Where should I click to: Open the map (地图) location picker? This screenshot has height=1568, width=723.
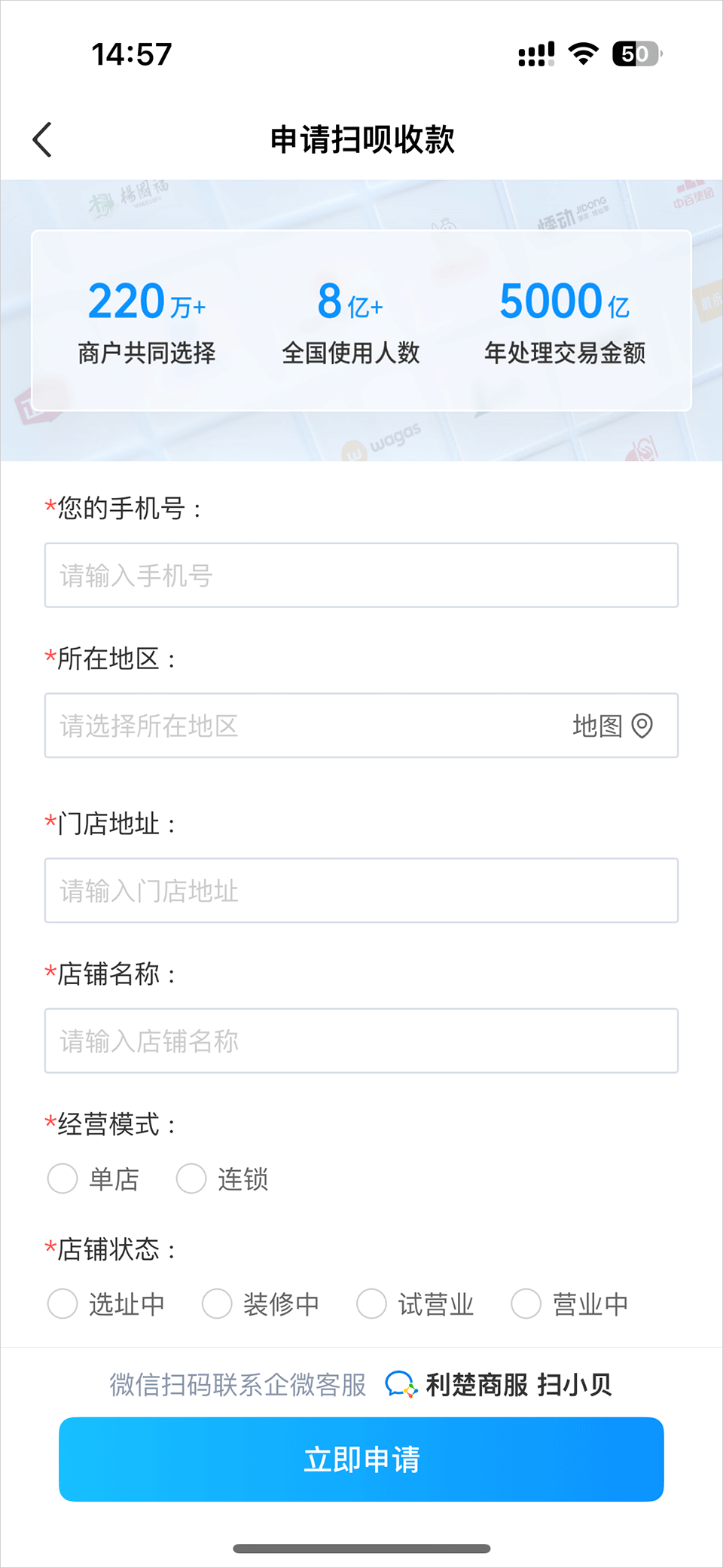click(x=612, y=726)
